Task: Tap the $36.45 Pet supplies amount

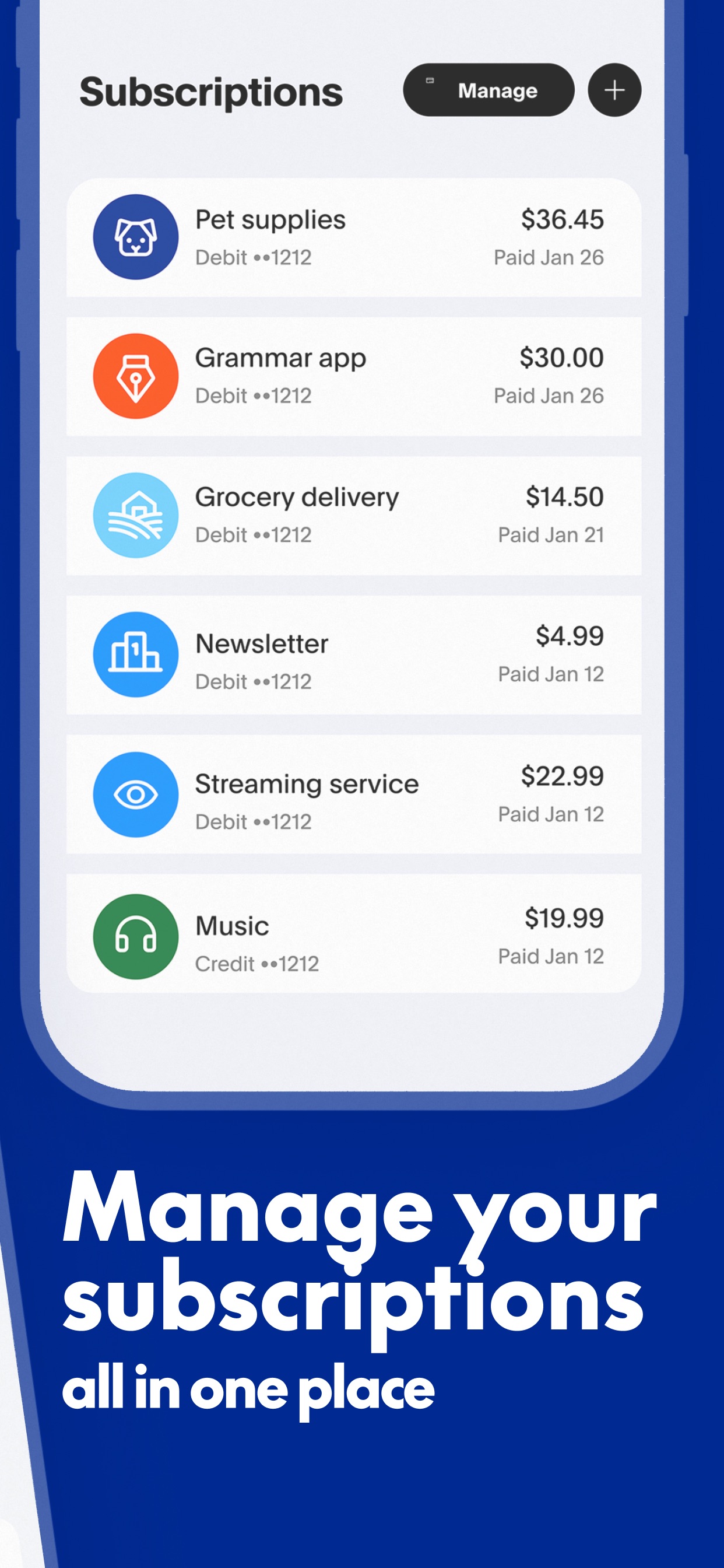Action: coord(561,220)
